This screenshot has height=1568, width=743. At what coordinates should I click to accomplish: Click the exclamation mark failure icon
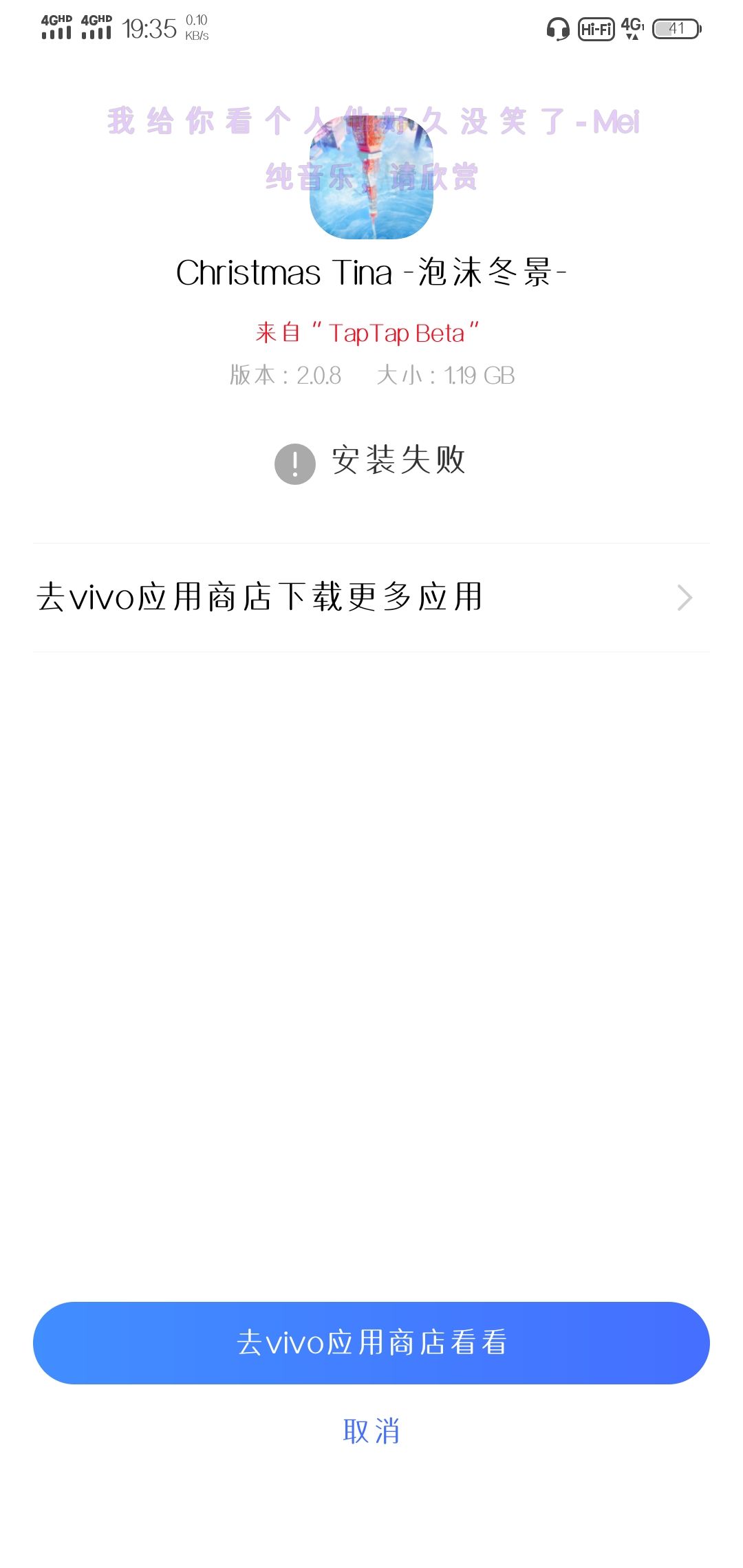tap(294, 462)
